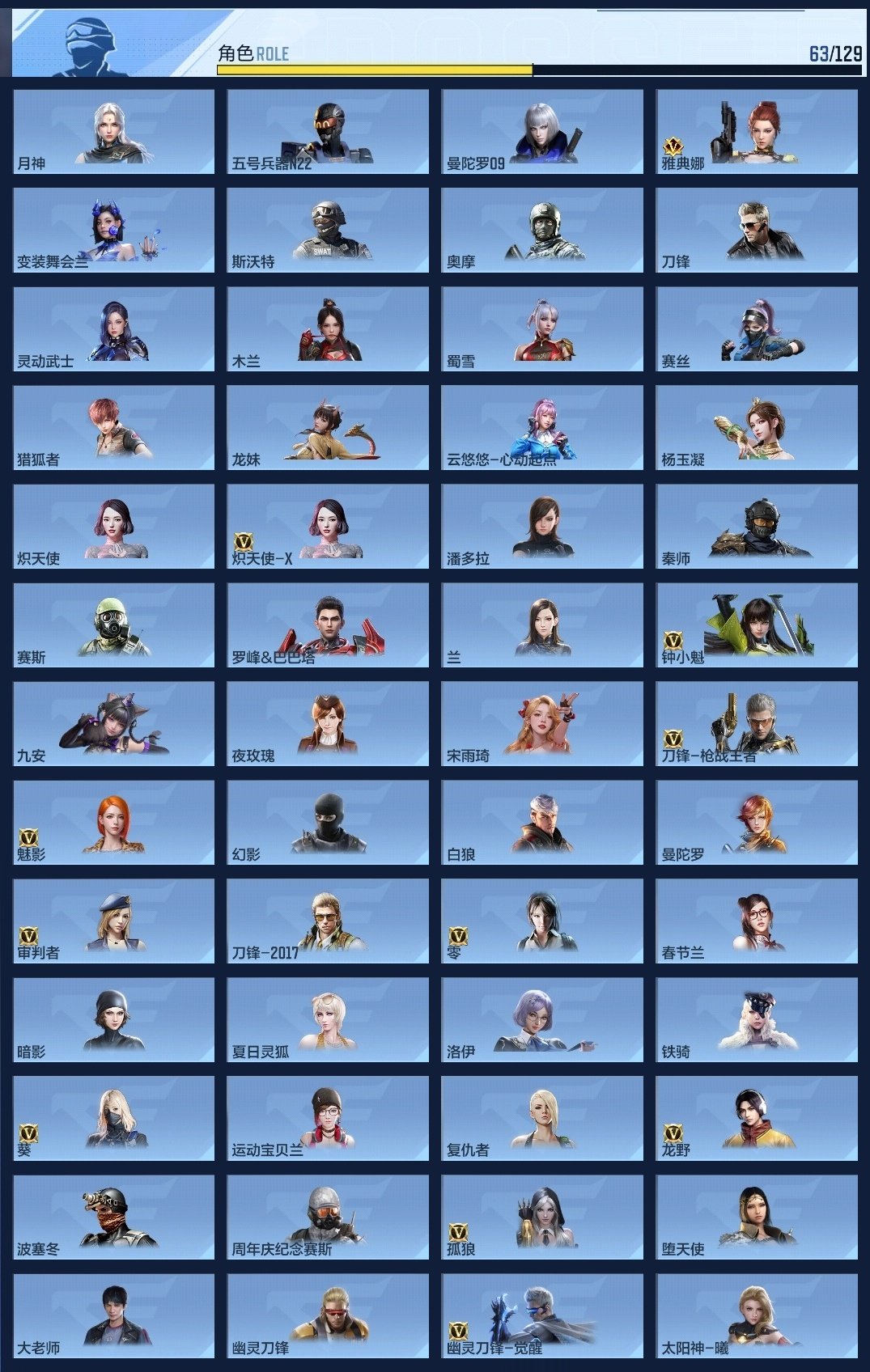Tap the 潘多拉 character tile
Image resolution: width=870 pixels, height=1372 pixels.
click(542, 526)
